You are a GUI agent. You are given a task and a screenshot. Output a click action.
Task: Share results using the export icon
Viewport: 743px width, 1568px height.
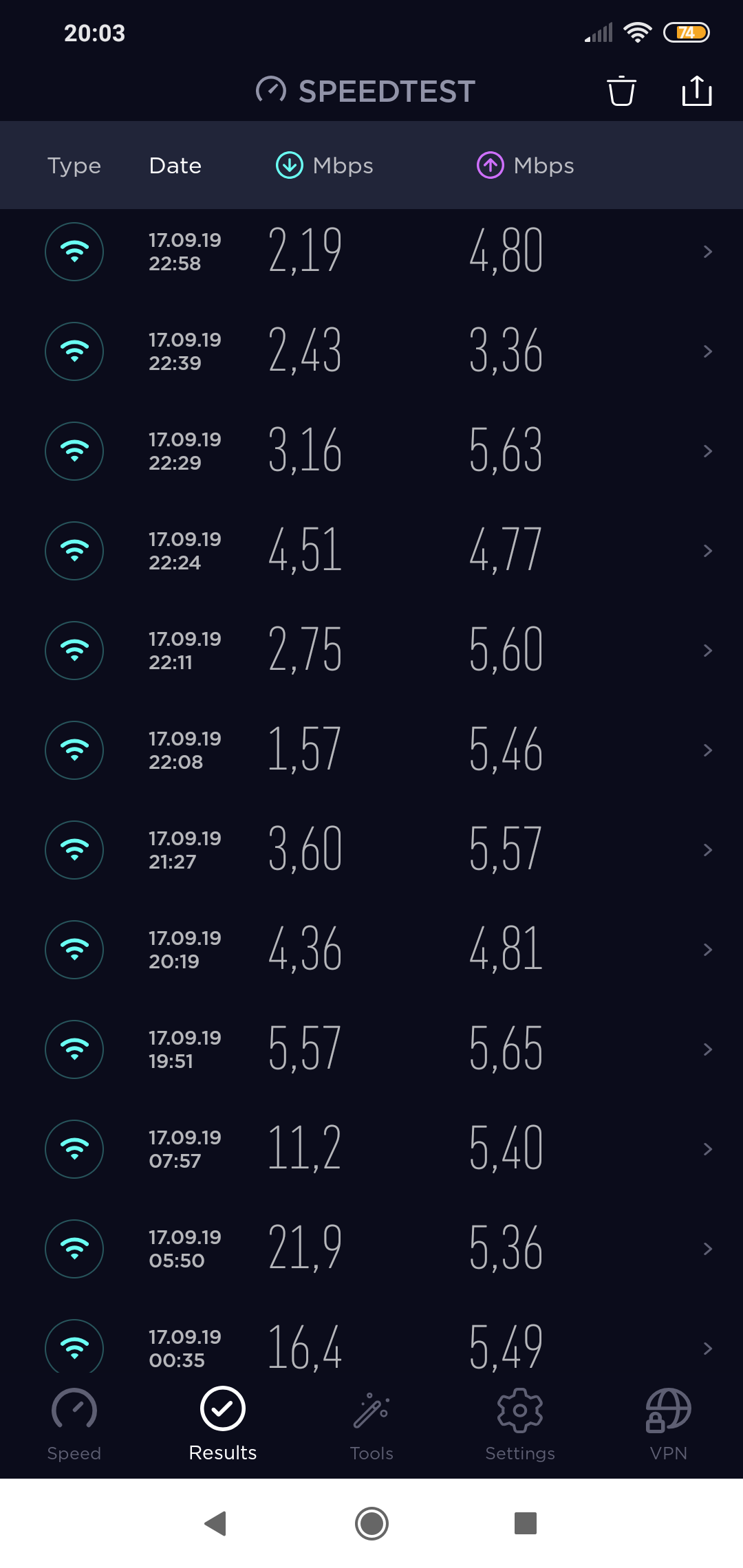pos(697,91)
